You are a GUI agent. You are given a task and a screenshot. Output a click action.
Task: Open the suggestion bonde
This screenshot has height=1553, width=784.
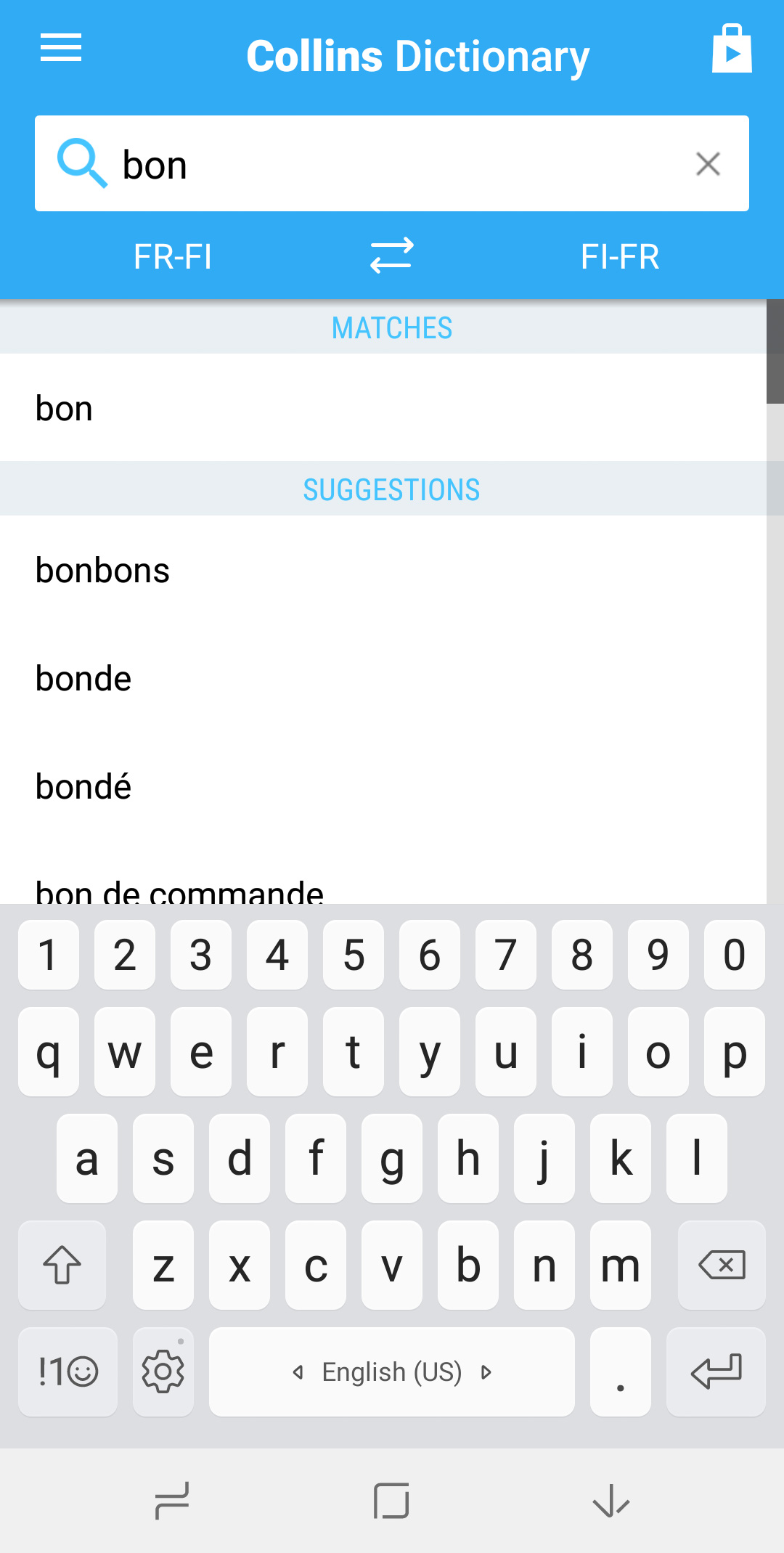(383, 678)
